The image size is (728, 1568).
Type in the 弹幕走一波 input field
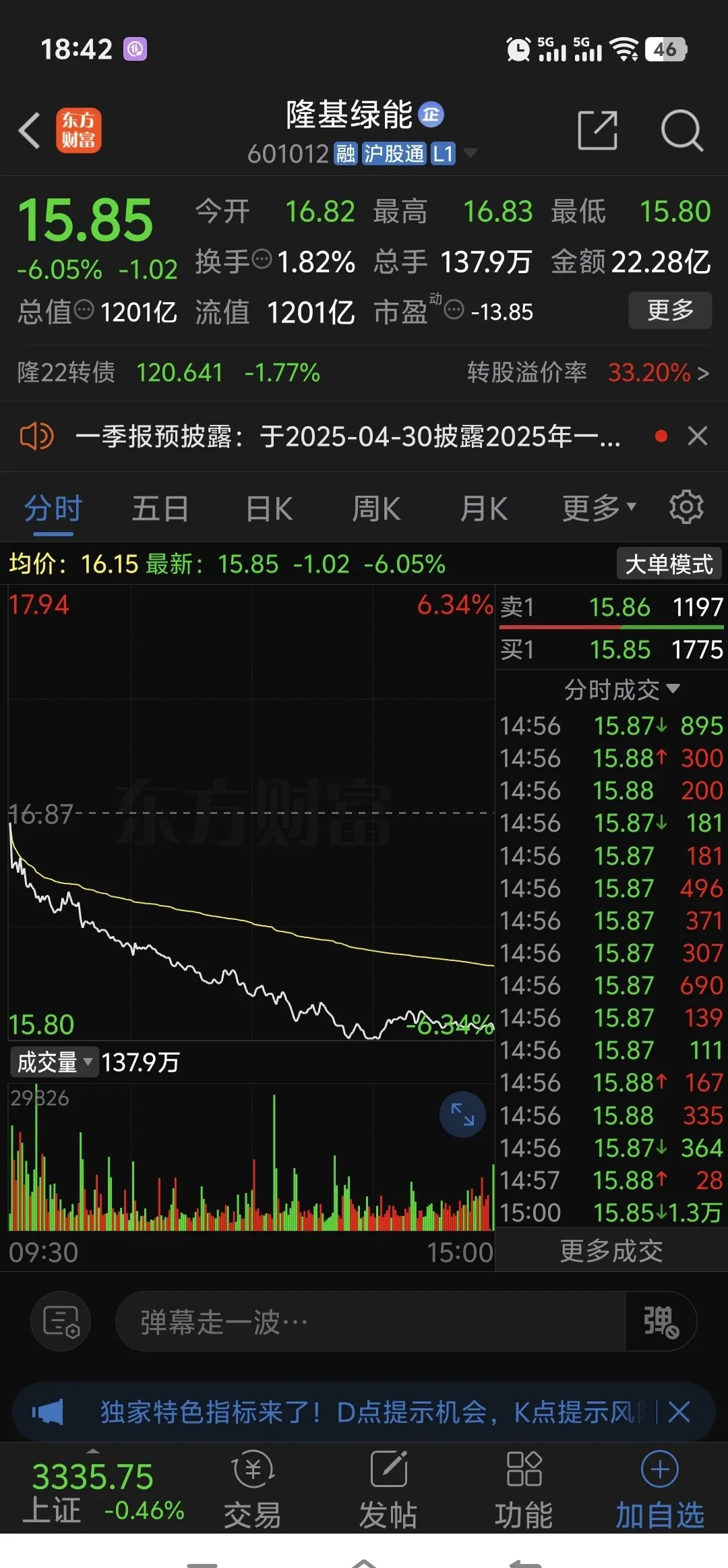(x=371, y=1322)
